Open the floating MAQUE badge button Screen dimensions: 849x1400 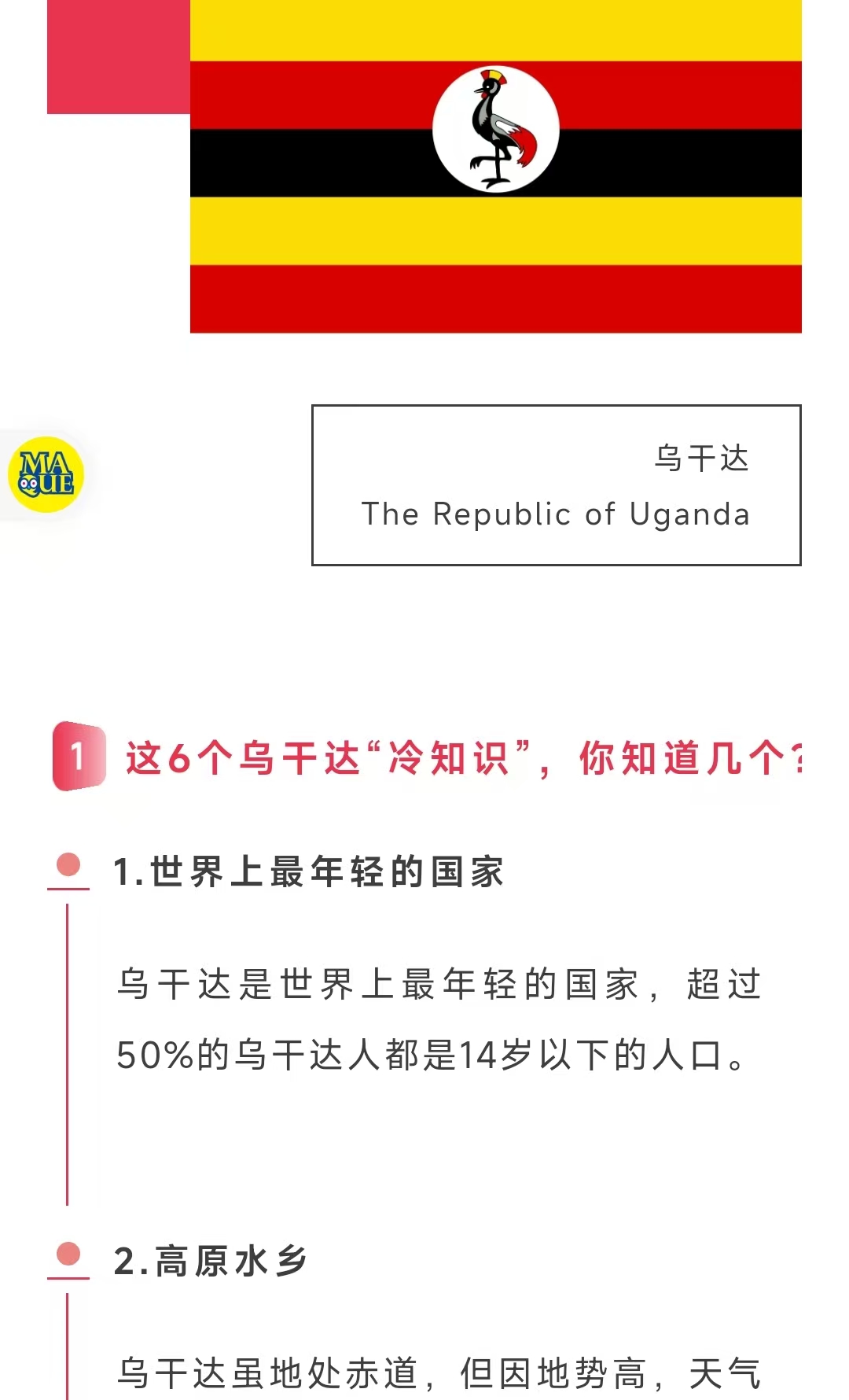coord(46,474)
